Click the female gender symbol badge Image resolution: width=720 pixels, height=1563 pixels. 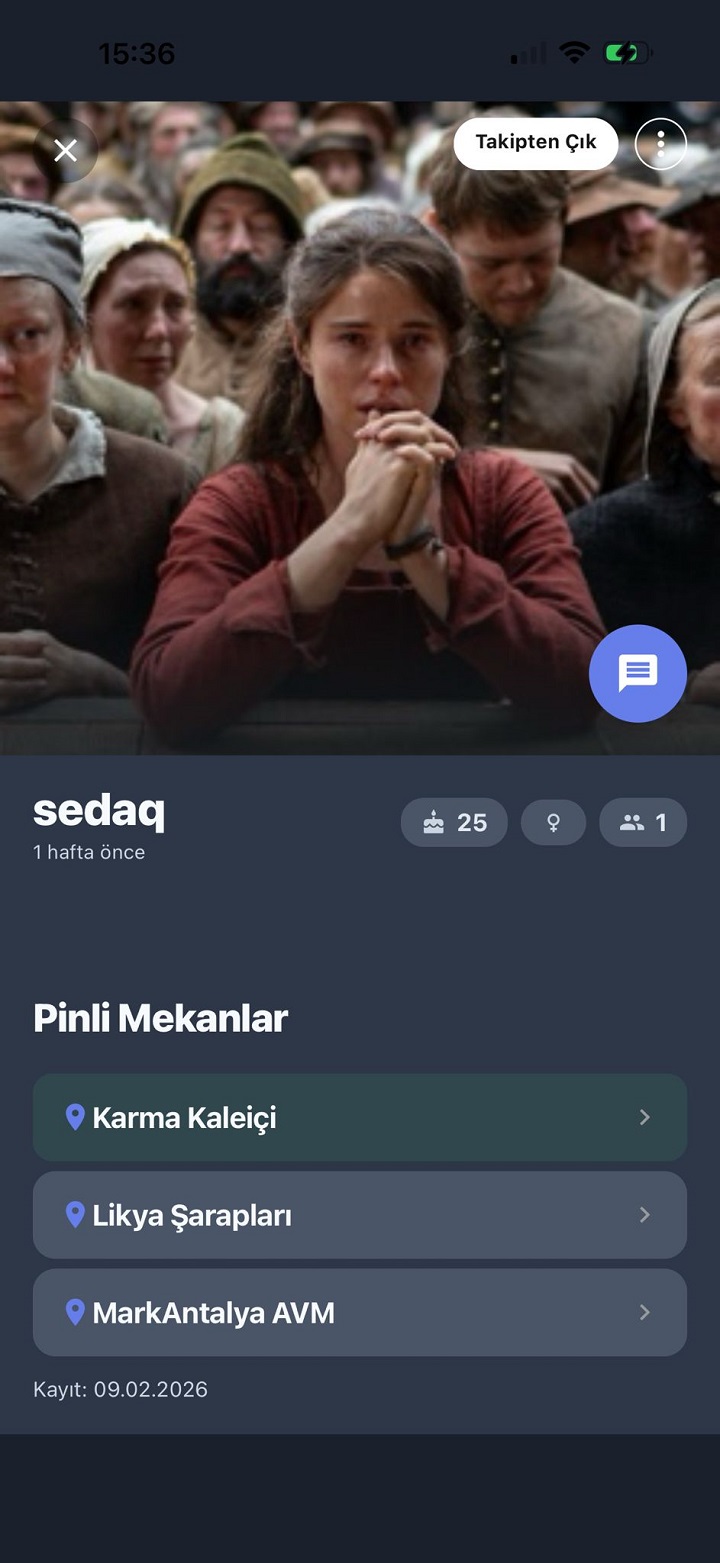pyautogui.click(x=553, y=822)
